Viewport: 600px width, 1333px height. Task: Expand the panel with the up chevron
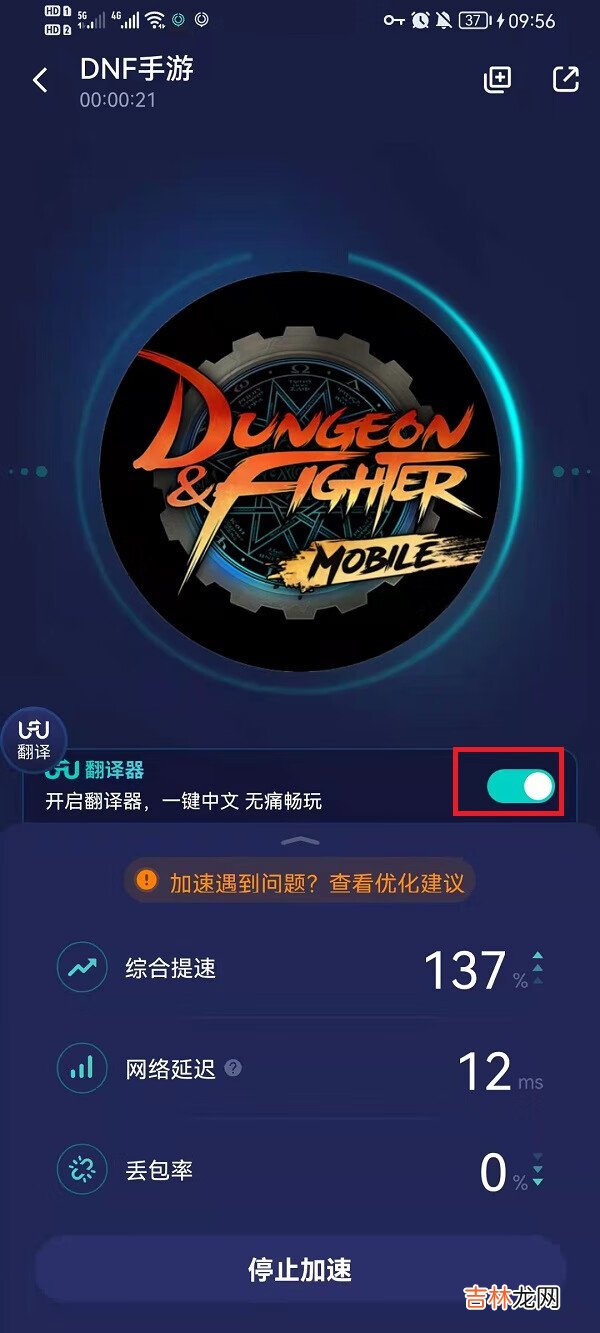[x=301, y=841]
